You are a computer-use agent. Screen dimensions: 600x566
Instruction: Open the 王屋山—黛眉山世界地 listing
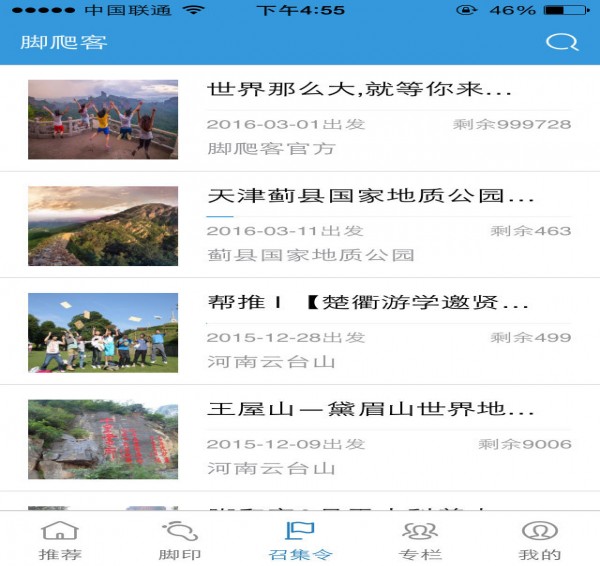coord(370,410)
